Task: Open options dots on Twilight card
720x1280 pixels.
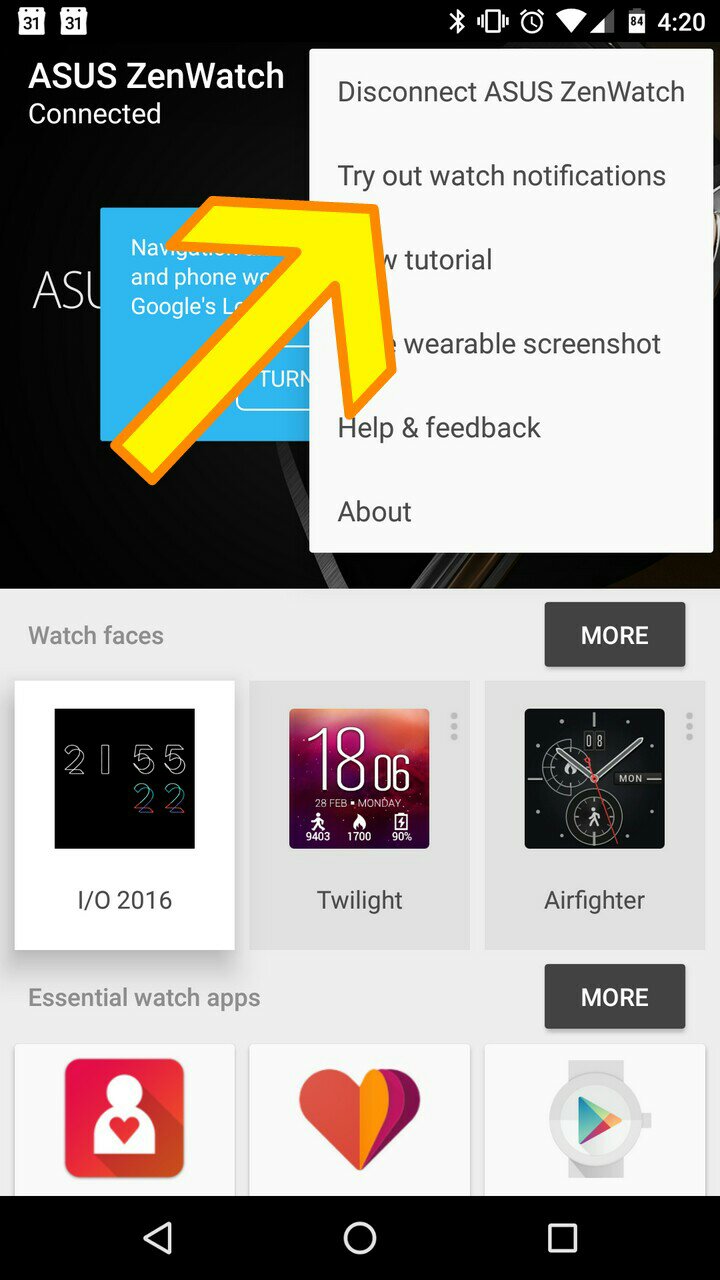Action: (454, 727)
